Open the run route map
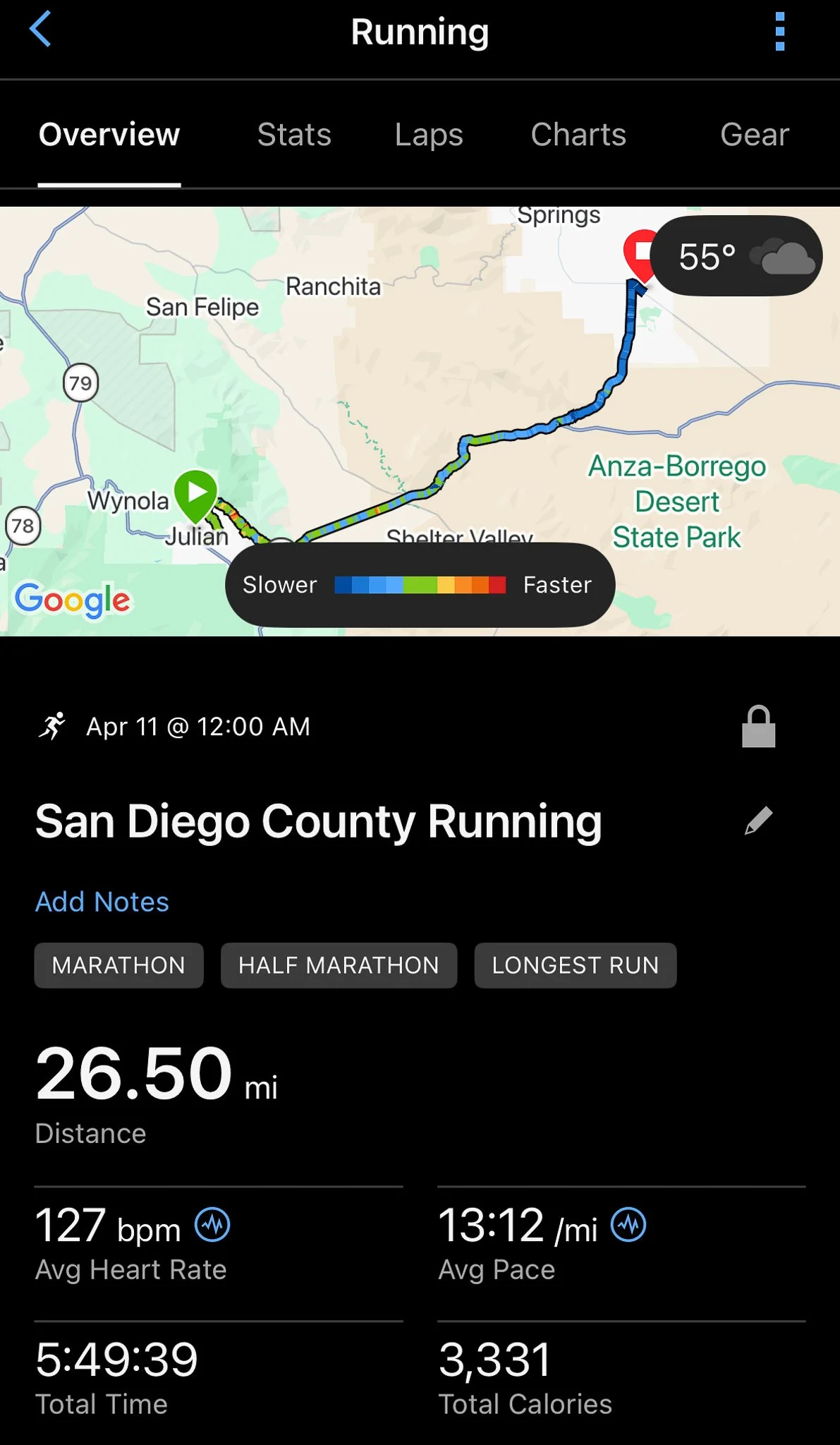840x1445 pixels. tap(423, 395)
